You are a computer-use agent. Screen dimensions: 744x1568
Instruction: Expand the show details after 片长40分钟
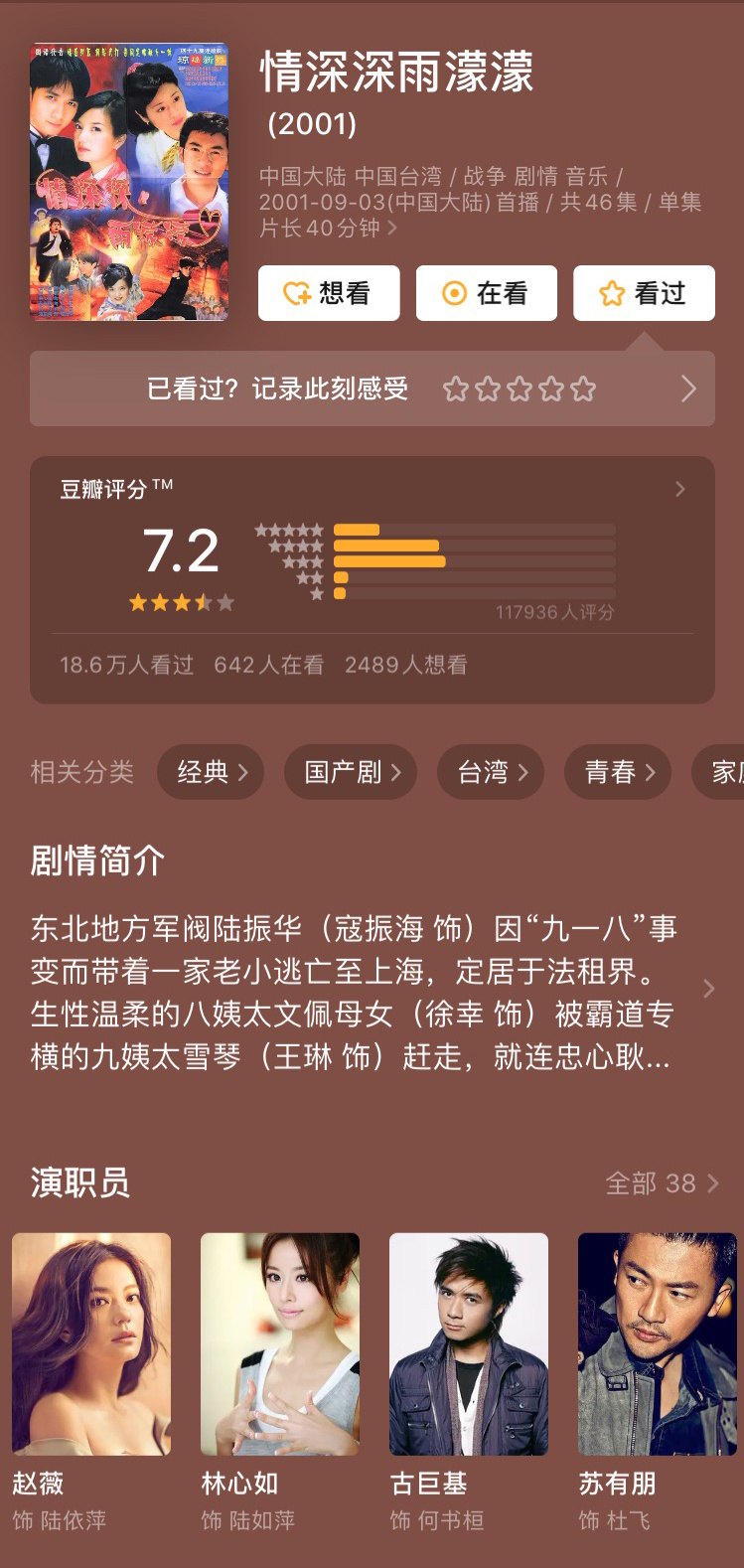tap(392, 229)
